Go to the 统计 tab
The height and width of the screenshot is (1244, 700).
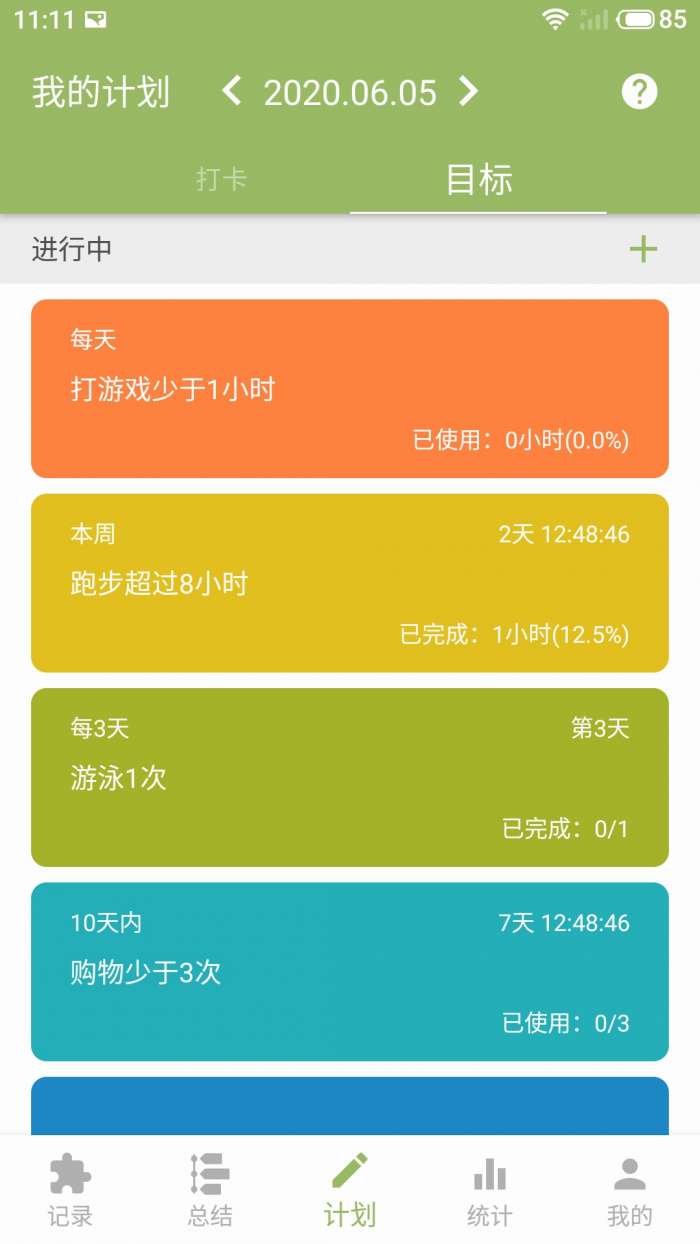(490, 1190)
